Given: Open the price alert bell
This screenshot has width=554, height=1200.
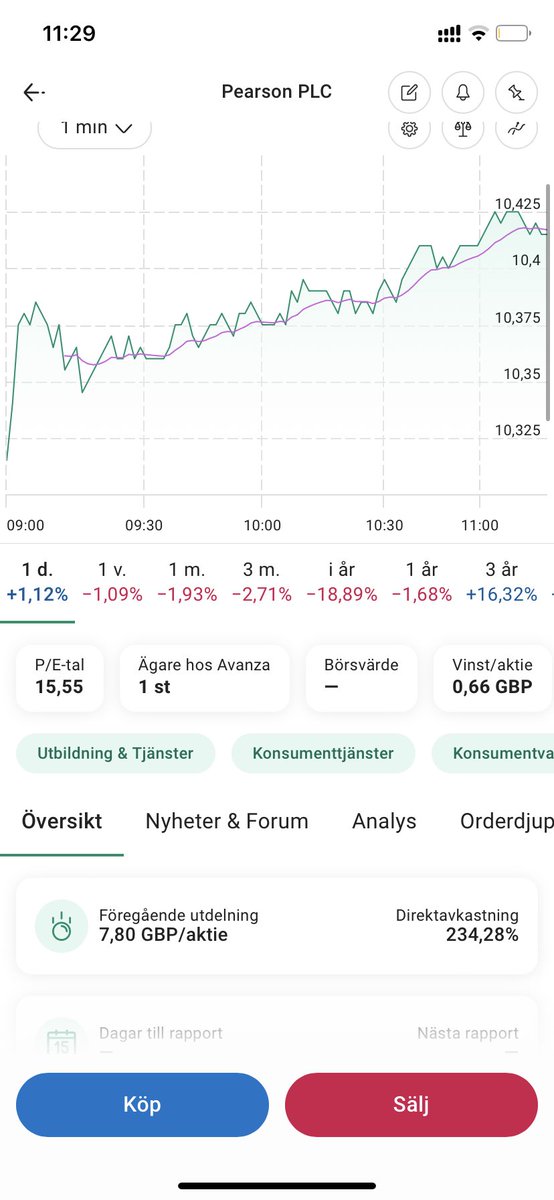Looking at the screenshot, I should pyautogui.click(x=463, y=93).
